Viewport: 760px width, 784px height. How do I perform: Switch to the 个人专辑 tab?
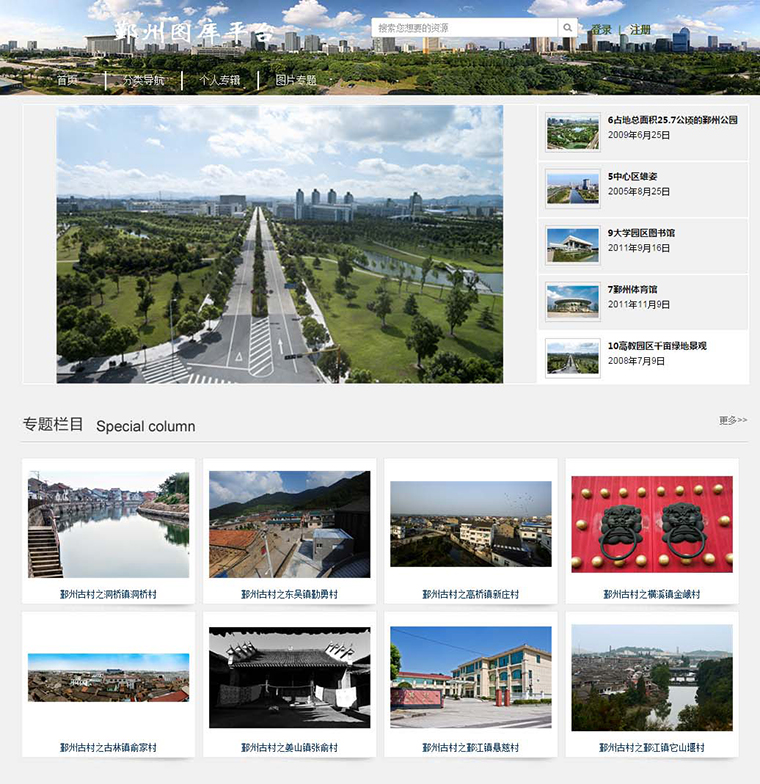pyautogui.click(x=220, y=80)
